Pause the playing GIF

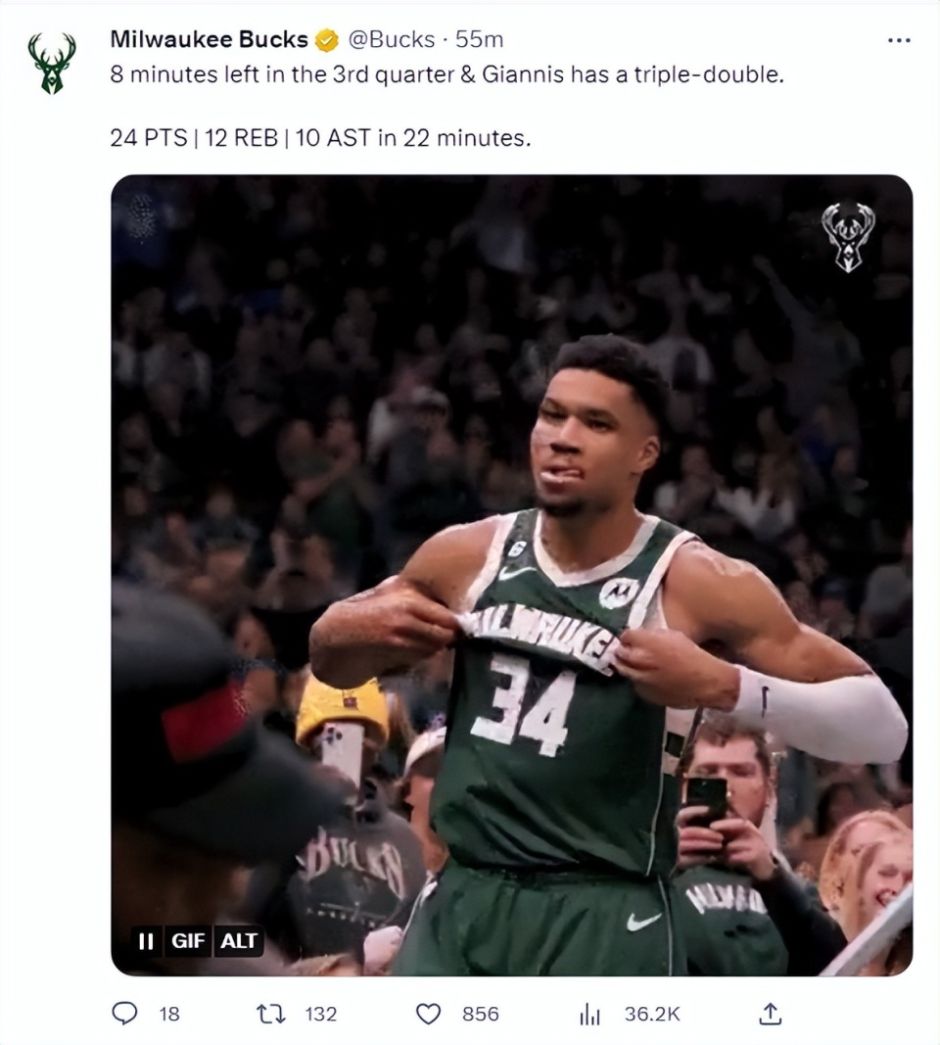pyautogui.click(x=146, y=941)
